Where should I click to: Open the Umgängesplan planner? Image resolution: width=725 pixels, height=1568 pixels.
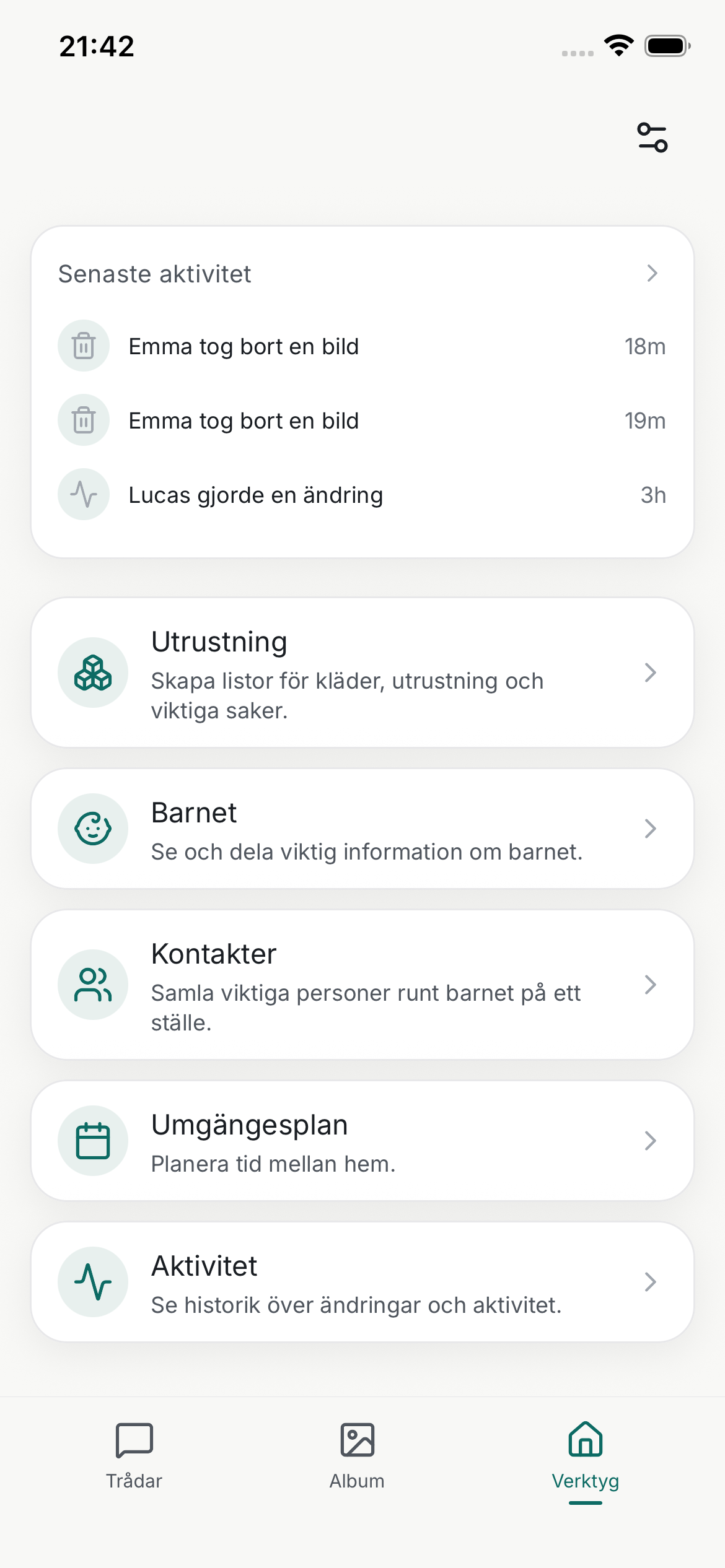[x=362, y=1140]
